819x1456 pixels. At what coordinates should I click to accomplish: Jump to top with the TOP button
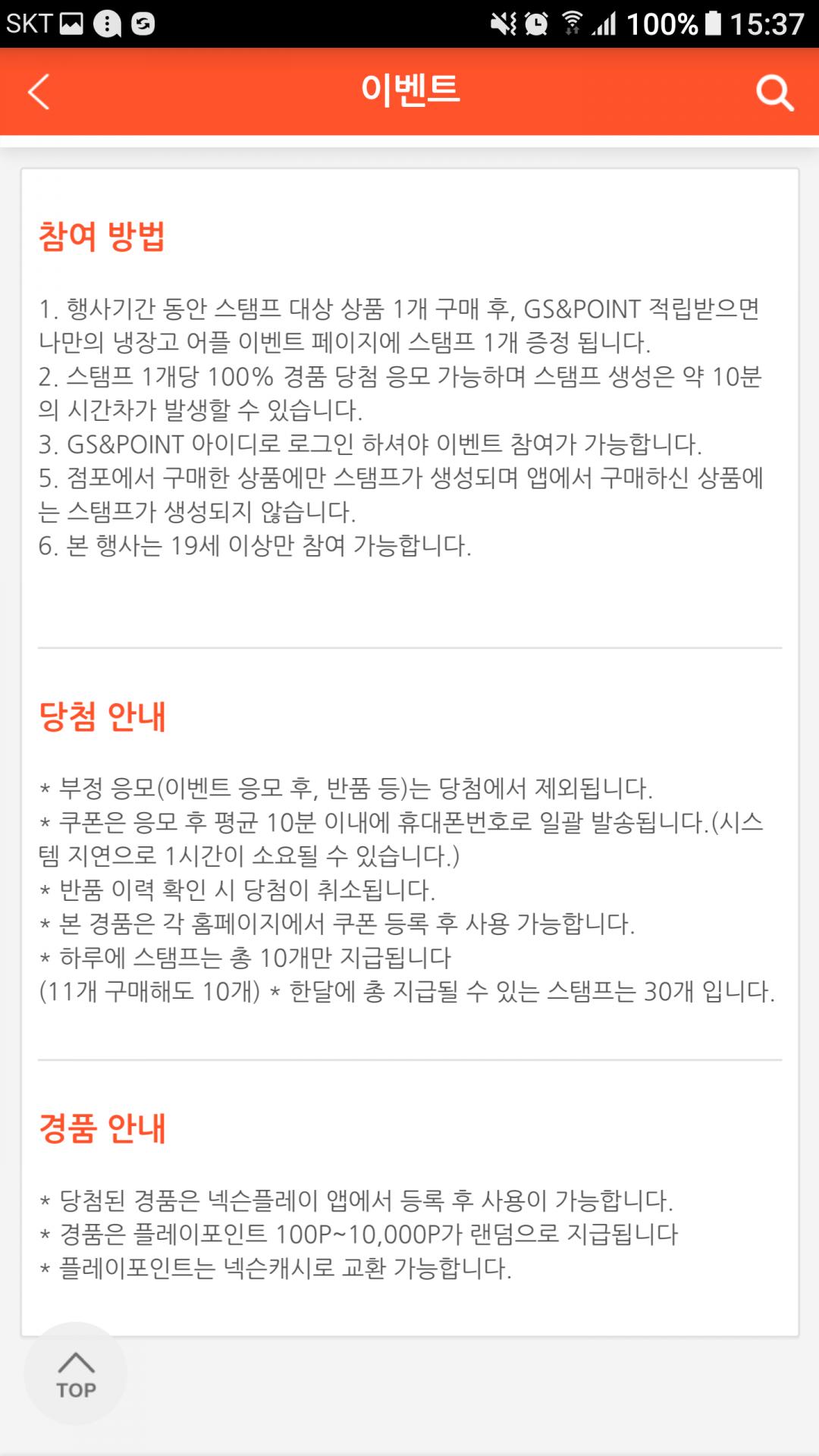pyautogui.click(x=76, y=1373)
